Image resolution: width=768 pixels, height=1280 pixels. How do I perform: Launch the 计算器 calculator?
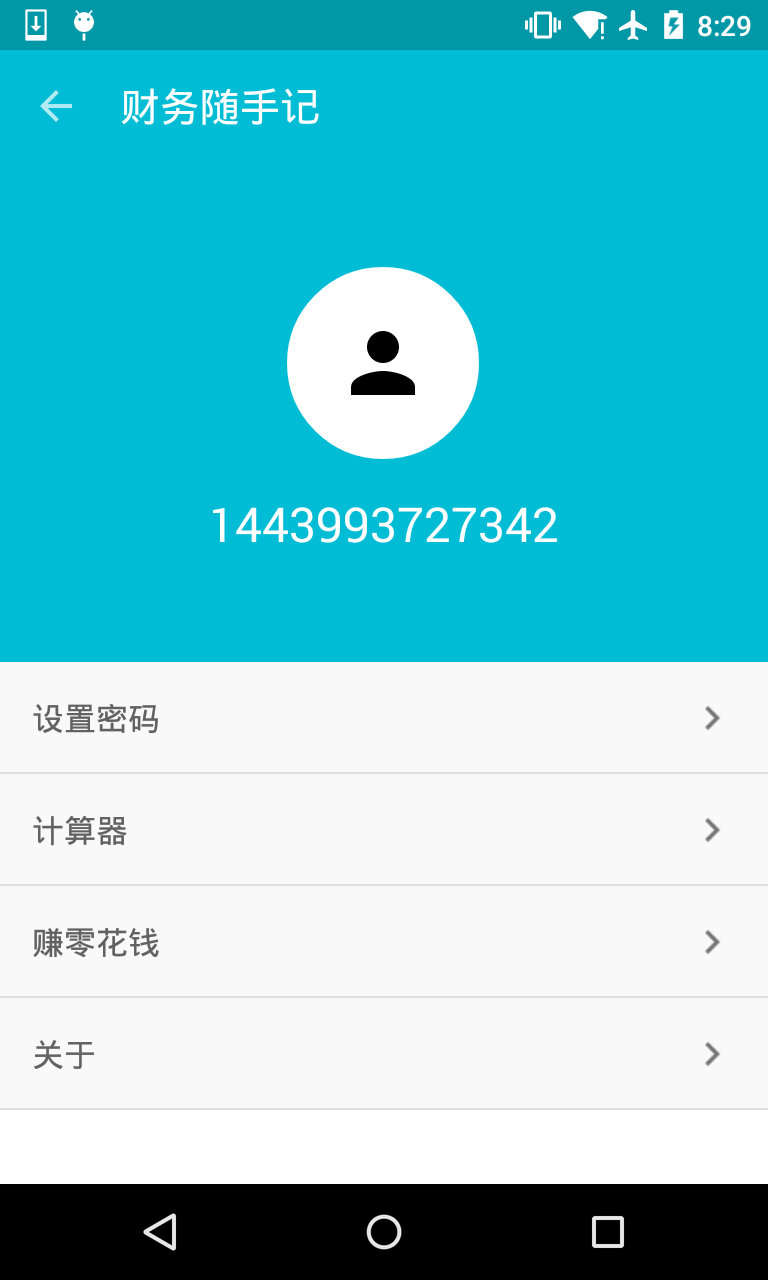click(384, 830)
